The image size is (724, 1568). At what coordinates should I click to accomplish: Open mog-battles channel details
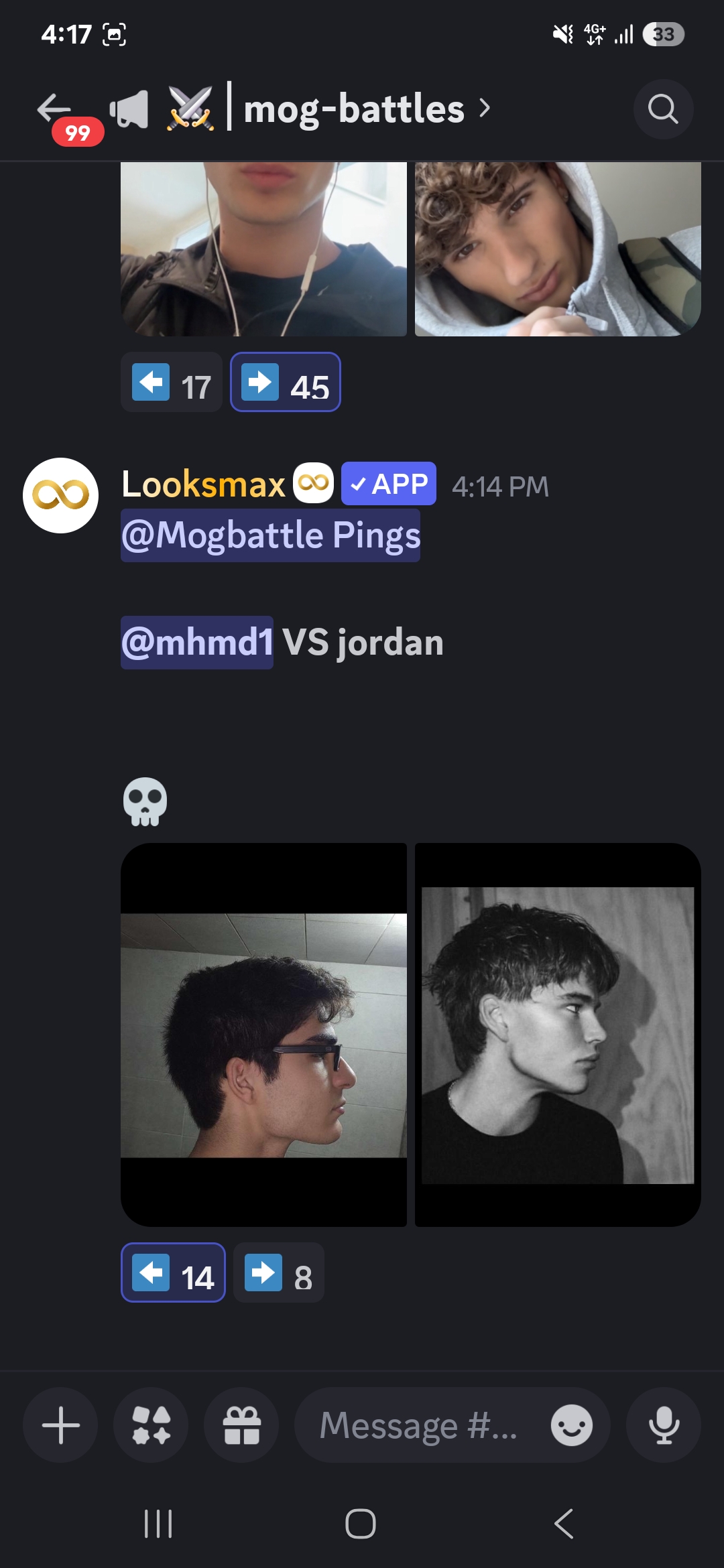[x=355, y=109]
